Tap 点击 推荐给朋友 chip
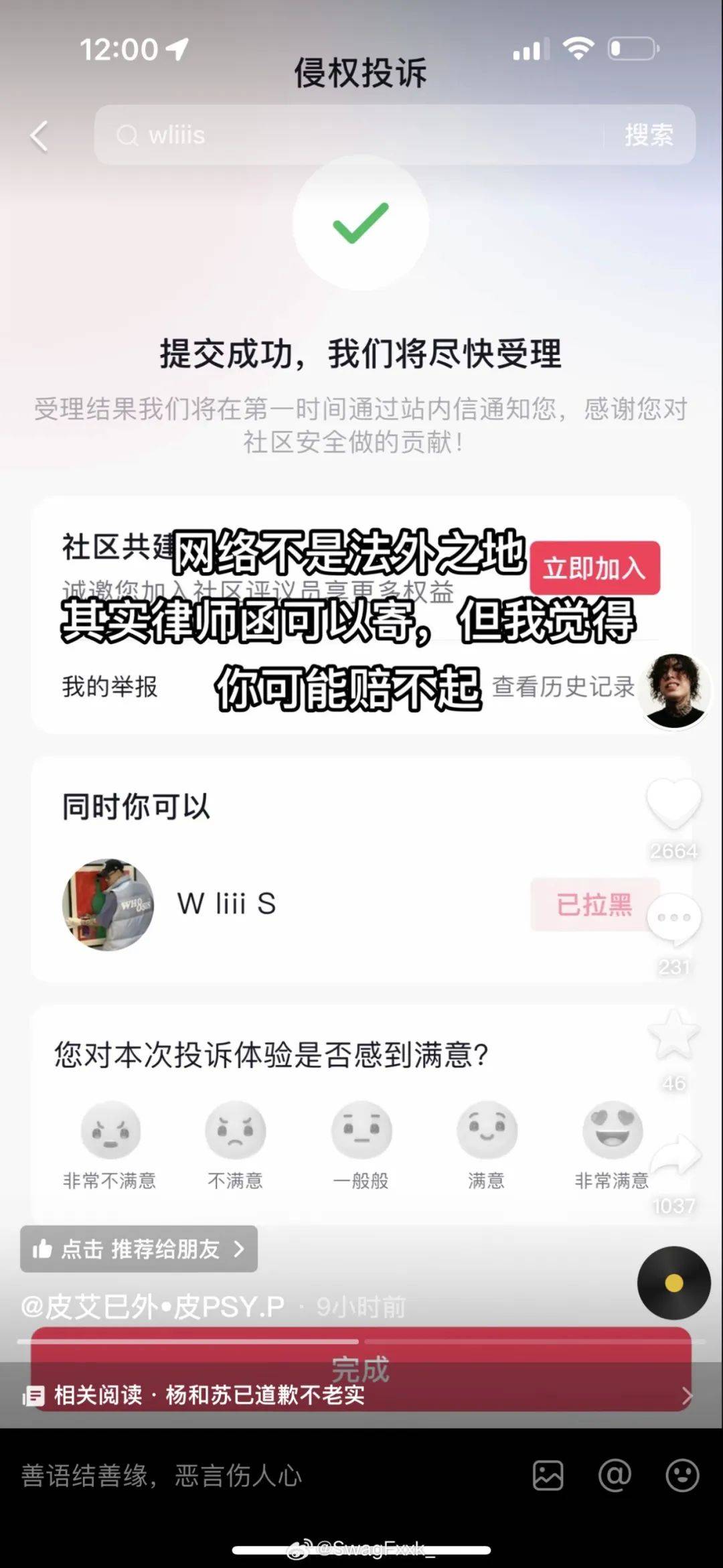The image size is (723, 1568). 139,1249
